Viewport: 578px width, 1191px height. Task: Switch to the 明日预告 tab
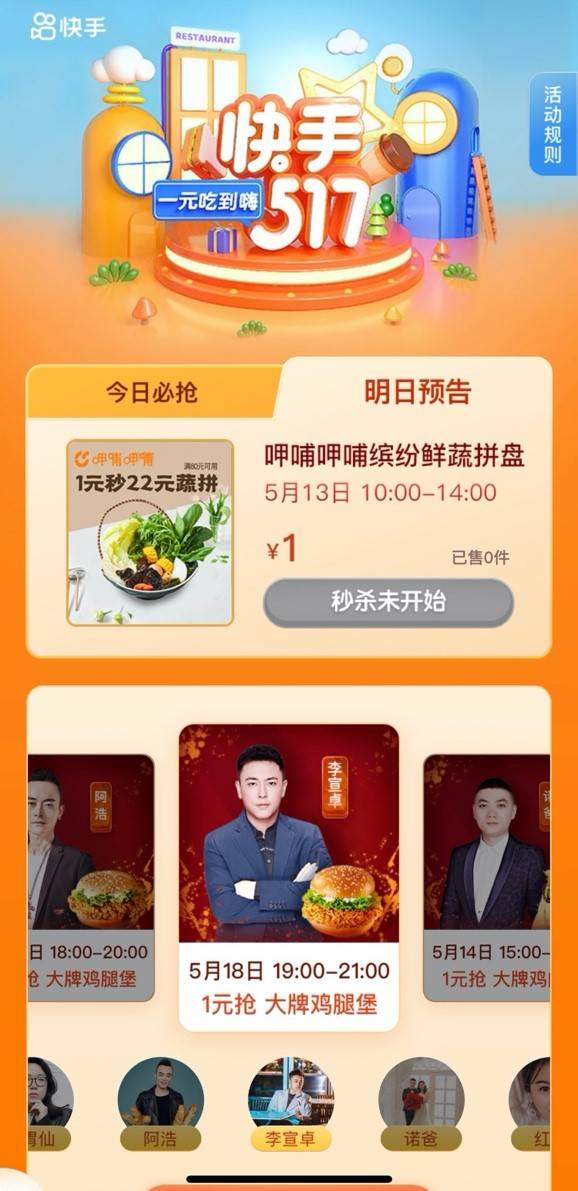click(x=417, y=391)
